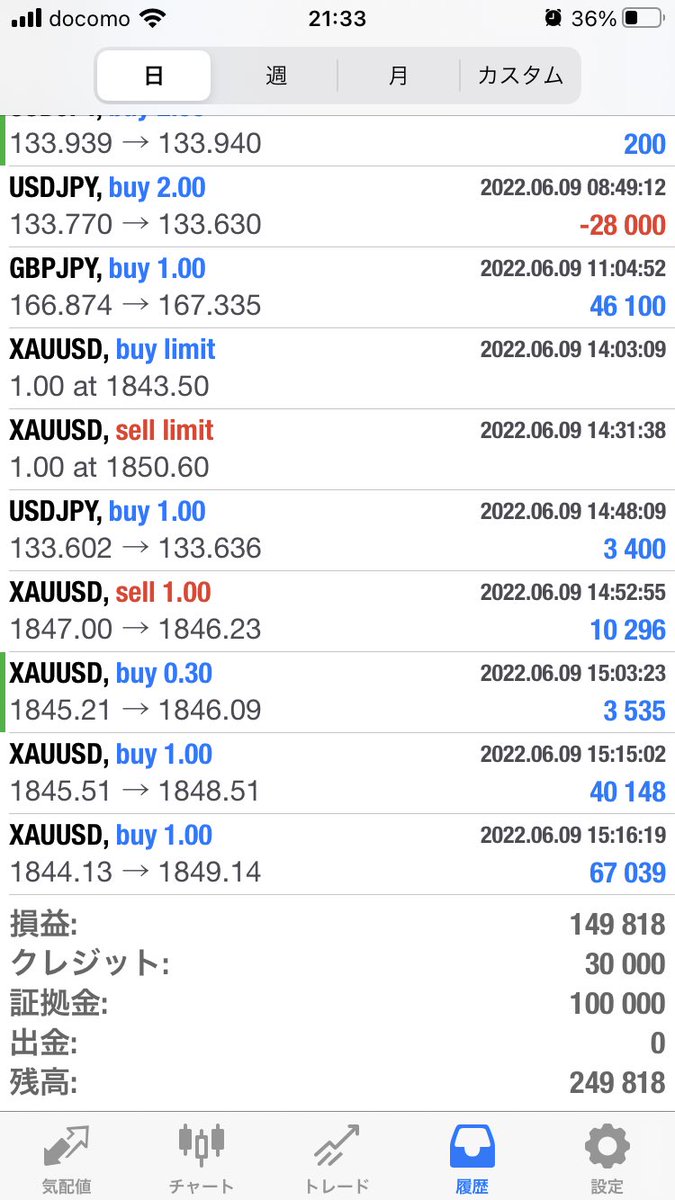The image size is (675, 1200).
Task: Open the トレード tab
Action: click(x=336, y=1158)
